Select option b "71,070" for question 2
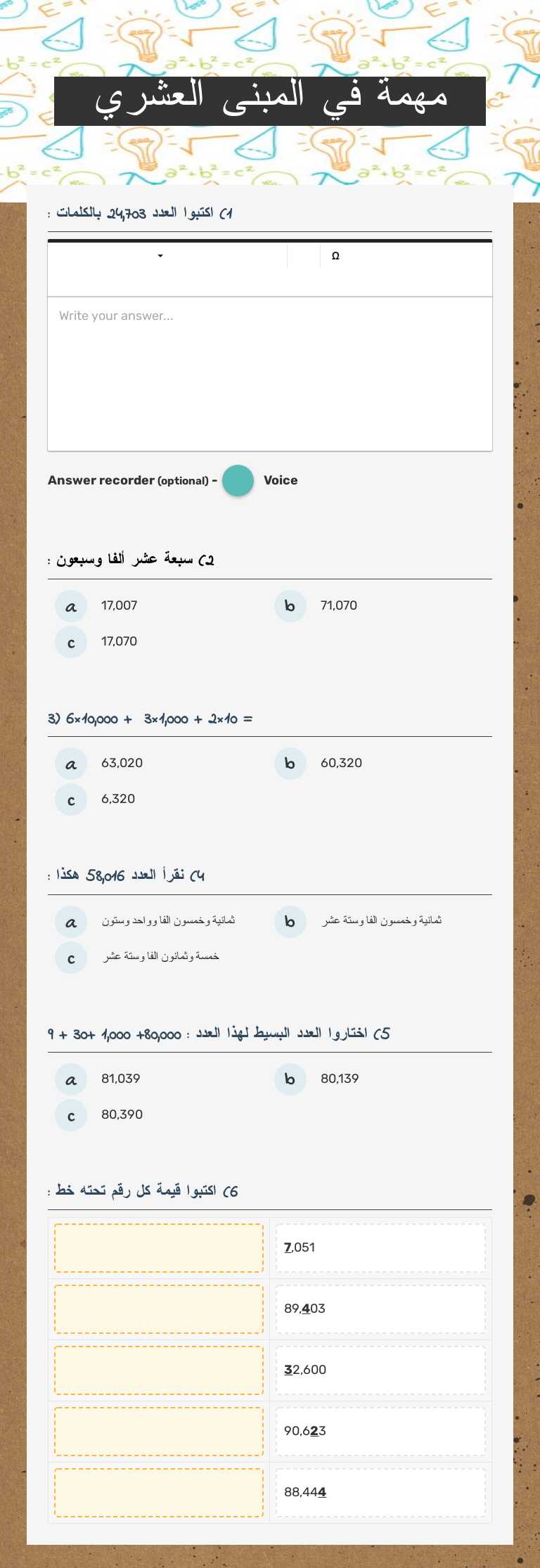Viewport: 540px width, 1568px height. 290,606
